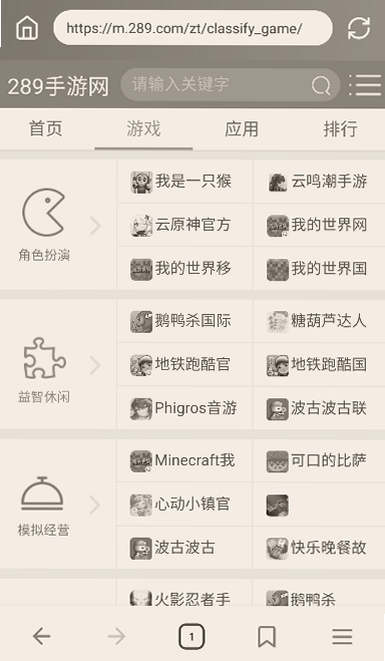385x661 pixels.
Task: Open the site menu next to search
Action: click(365, 85)
